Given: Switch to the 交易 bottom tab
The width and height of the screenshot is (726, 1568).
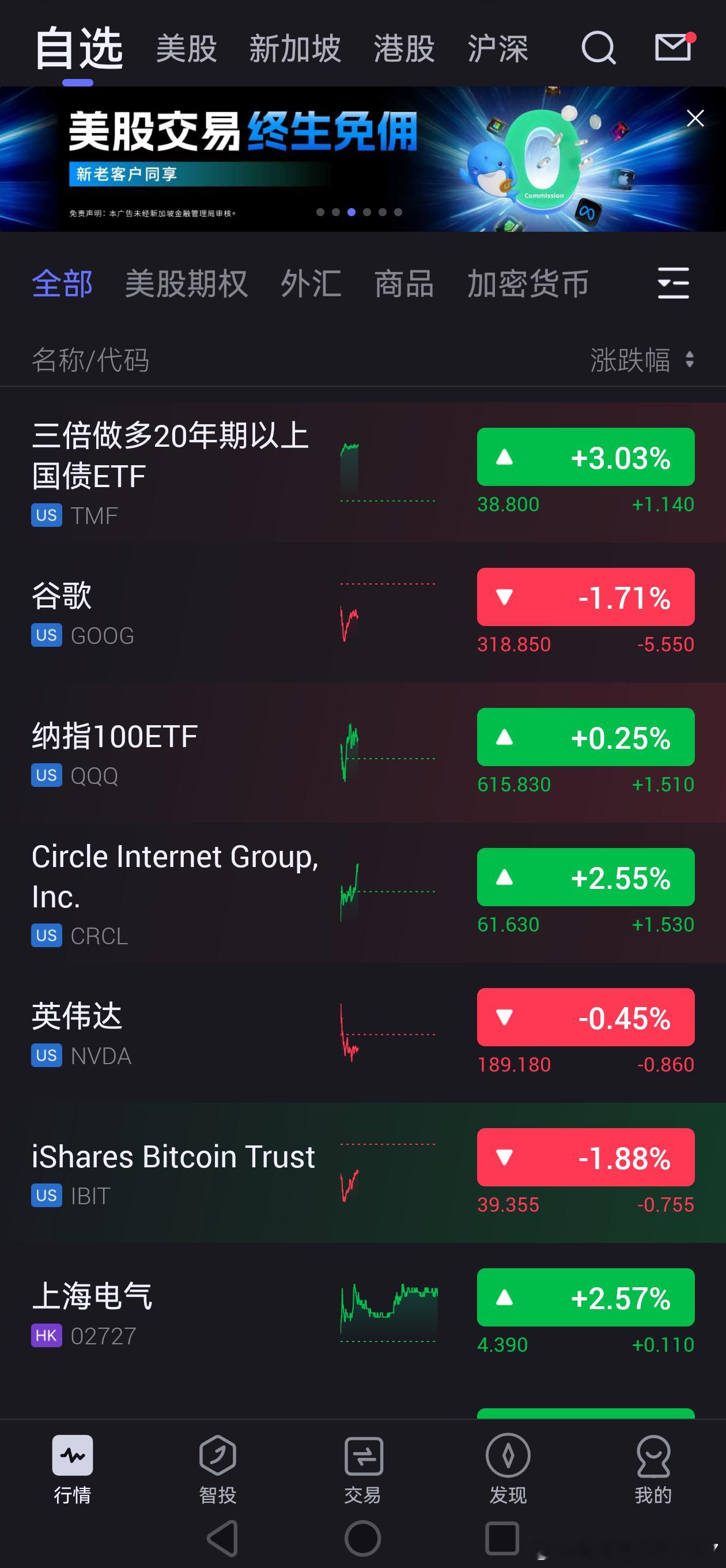Looking at the screenshot, I should (x=364, y=1468).
